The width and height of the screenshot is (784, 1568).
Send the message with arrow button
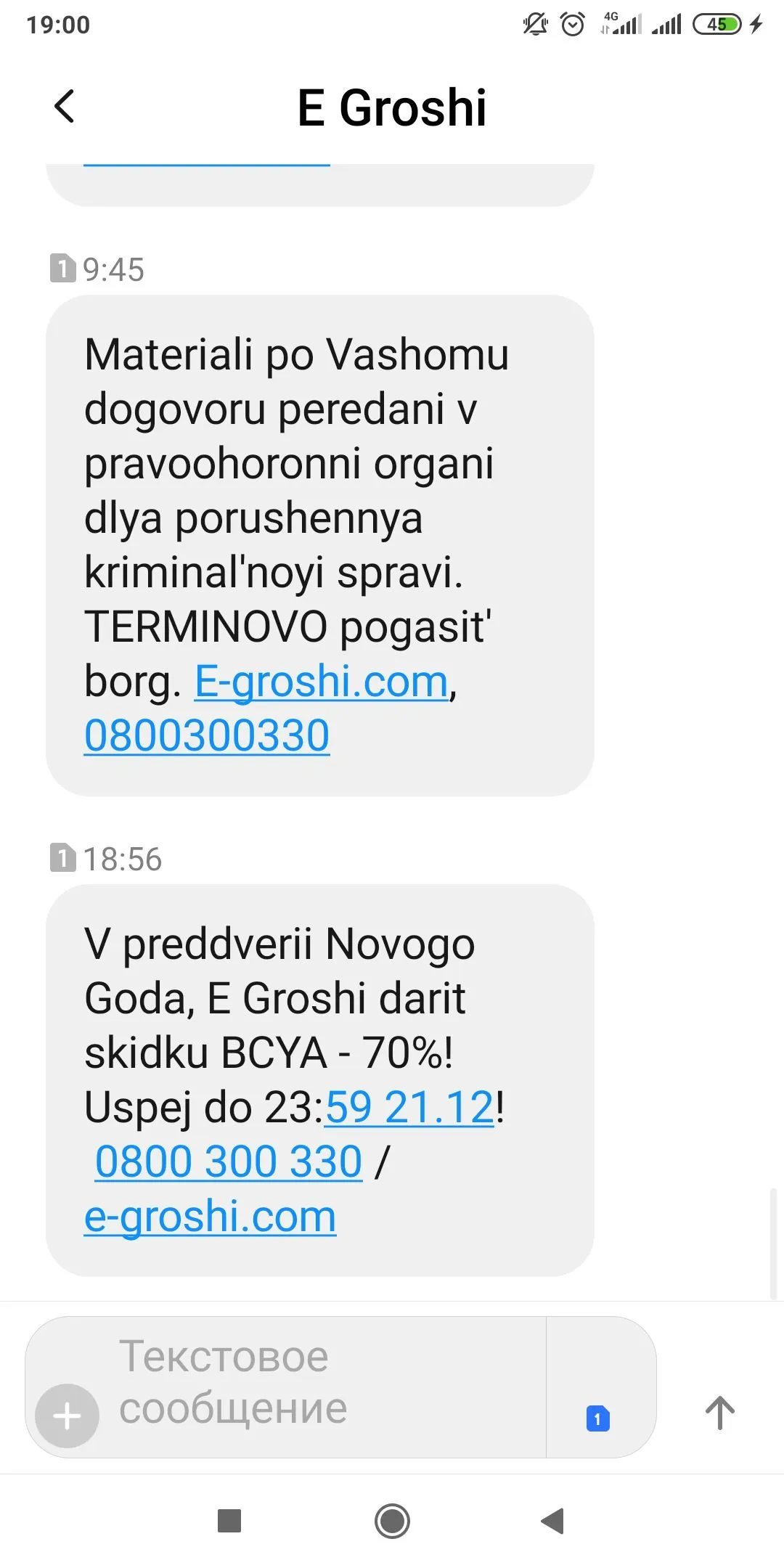tap(719, 1413)
